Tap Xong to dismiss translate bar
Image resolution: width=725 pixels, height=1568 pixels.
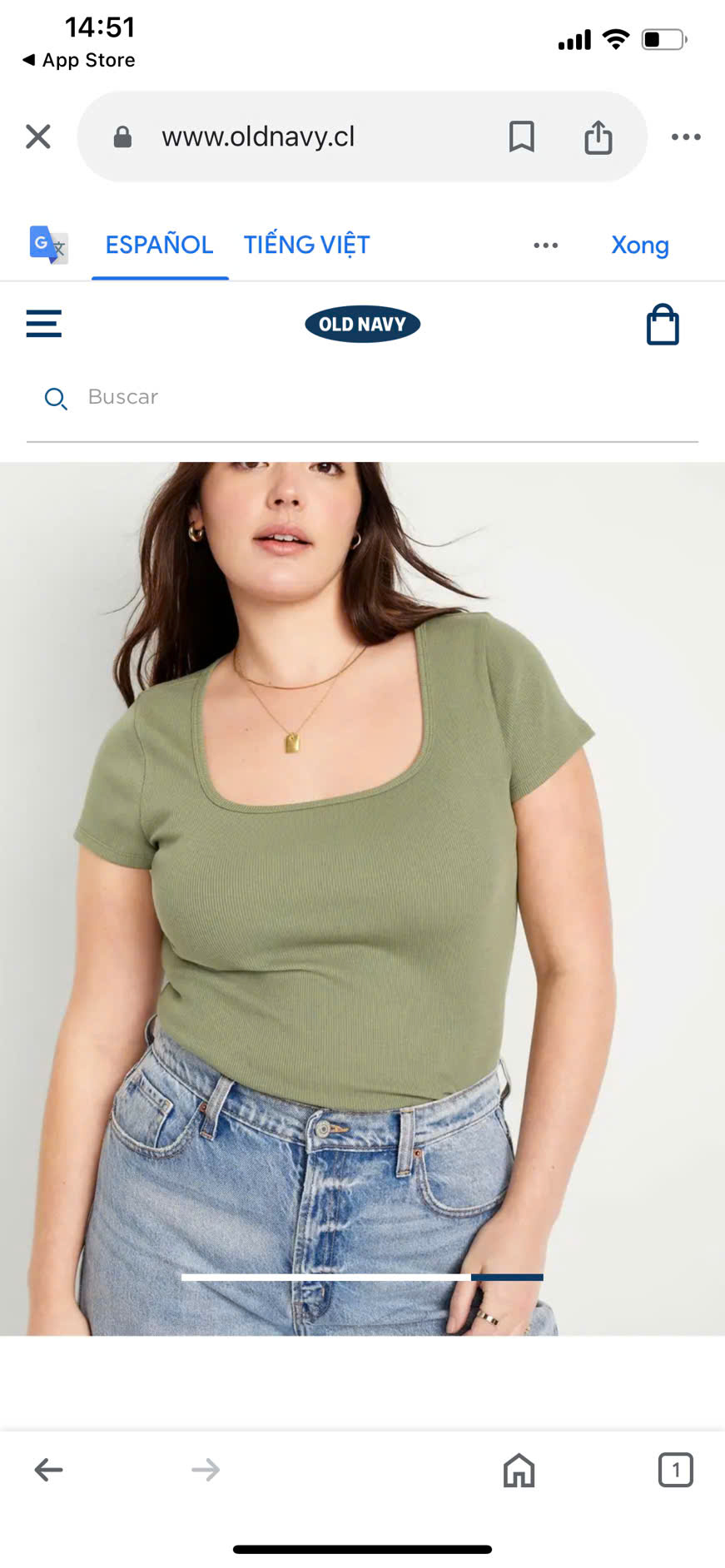pos(639,245)
